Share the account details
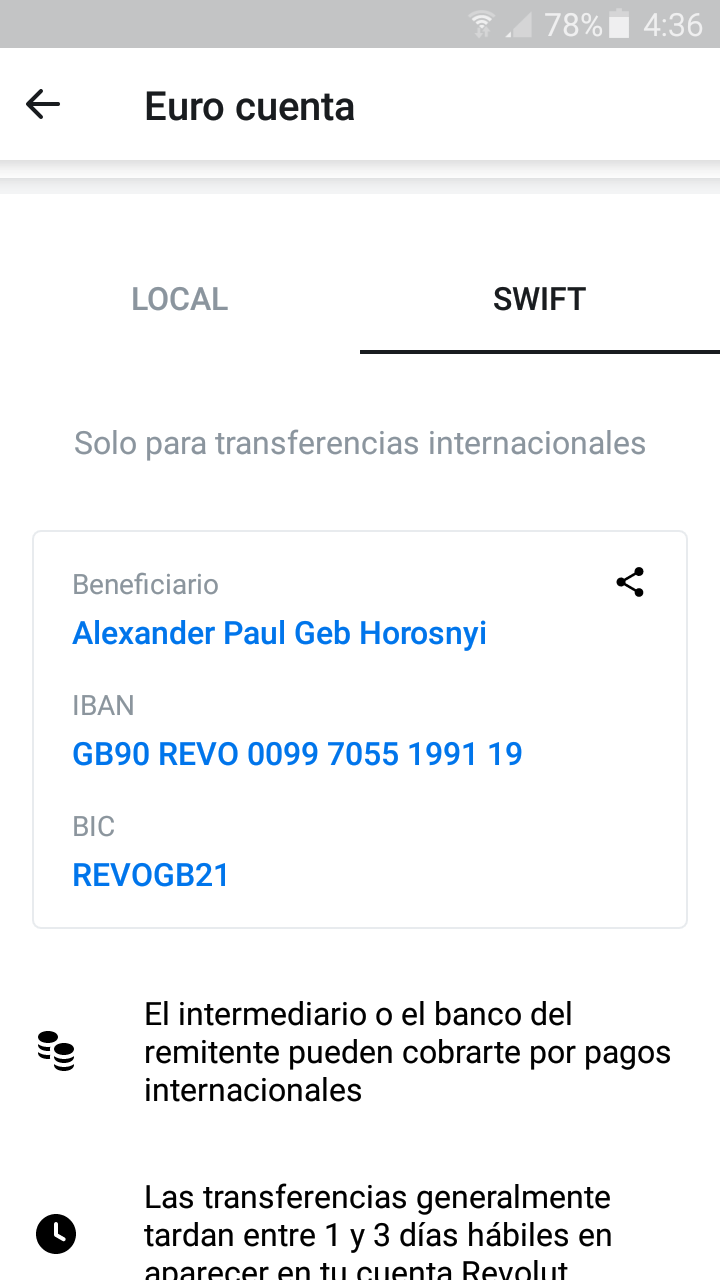This screenshot has width=720, height=1280. point(630,582)
